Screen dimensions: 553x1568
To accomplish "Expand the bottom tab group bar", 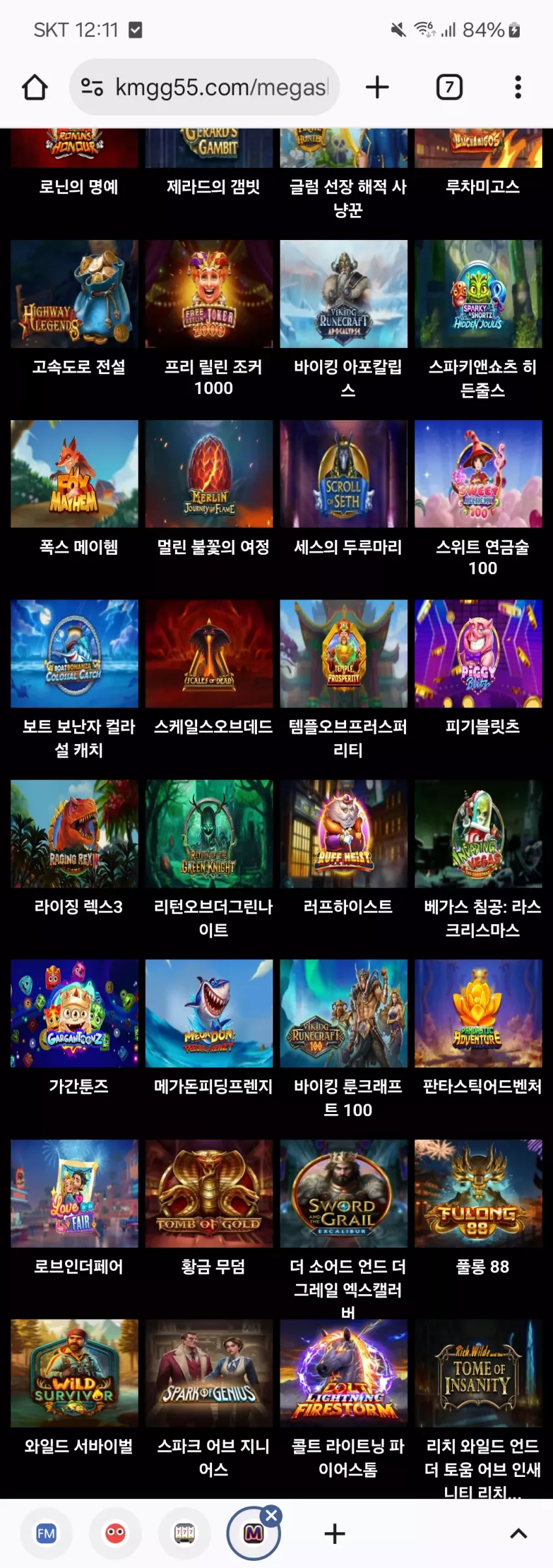I will tap(518, 1534).
